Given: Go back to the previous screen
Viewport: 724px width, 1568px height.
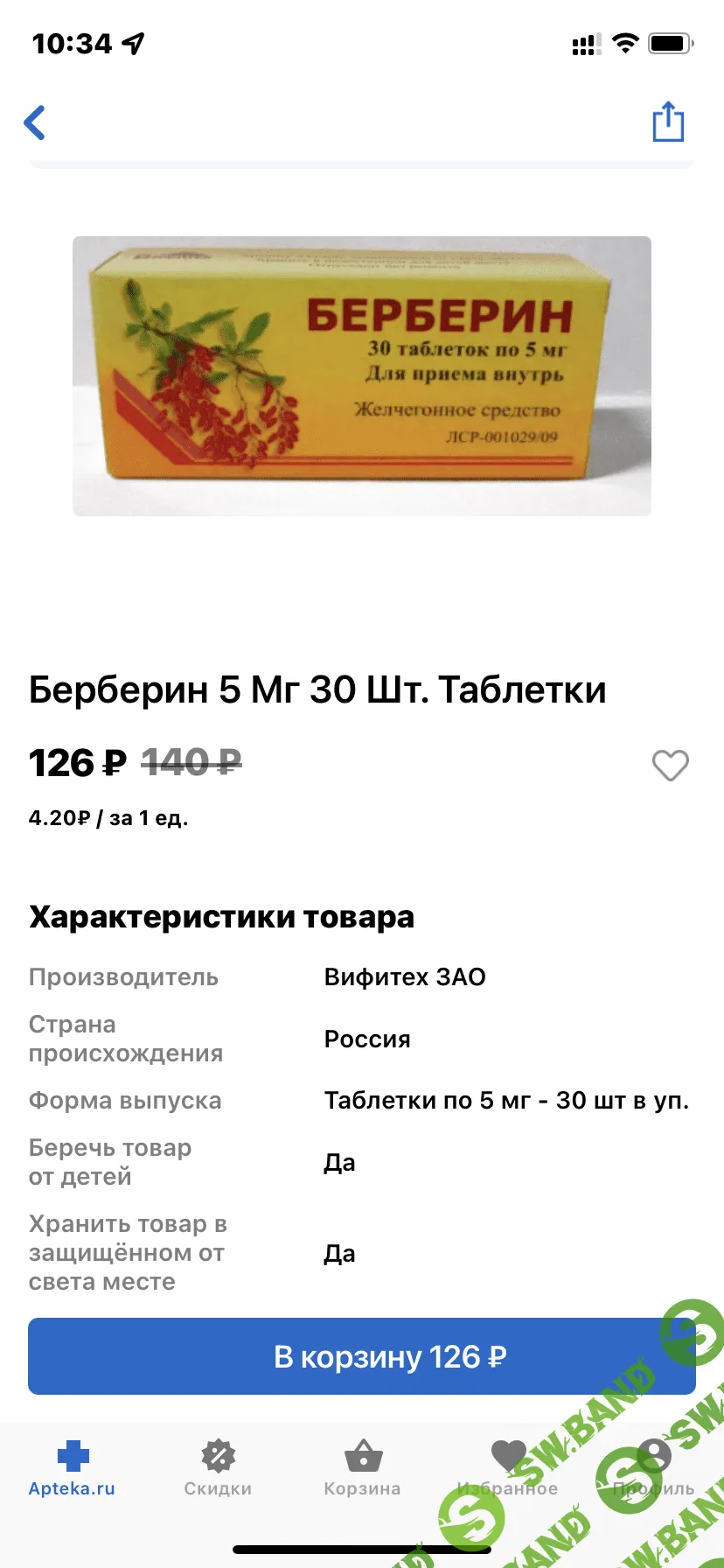Looking at the screenshot, I should pos(35,122).
